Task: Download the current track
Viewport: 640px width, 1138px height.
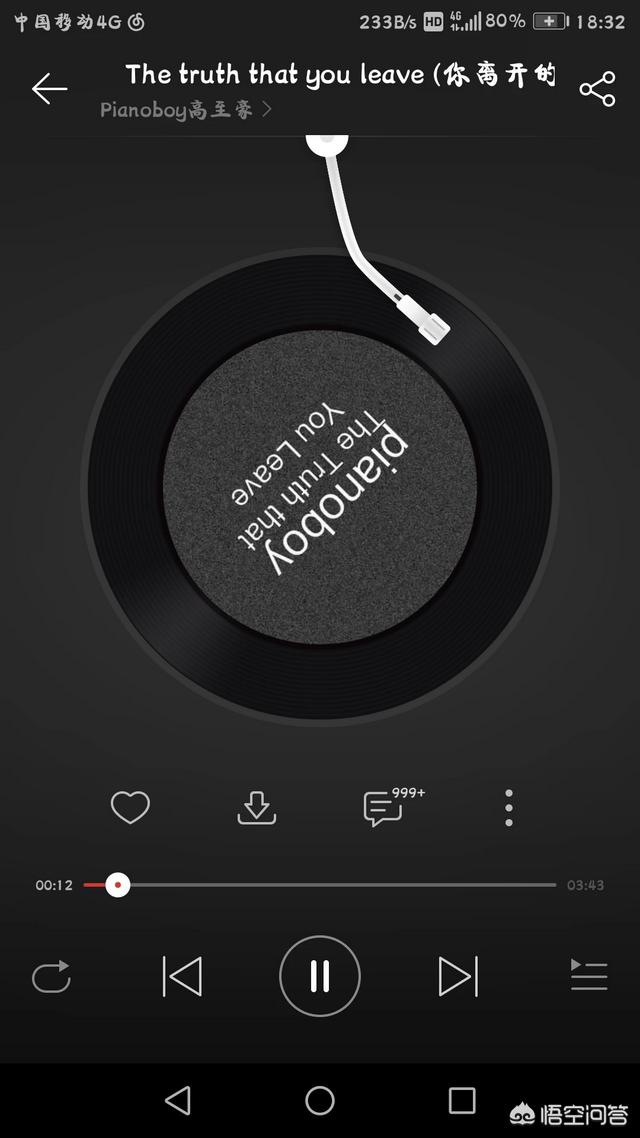Action: [257, 807]
